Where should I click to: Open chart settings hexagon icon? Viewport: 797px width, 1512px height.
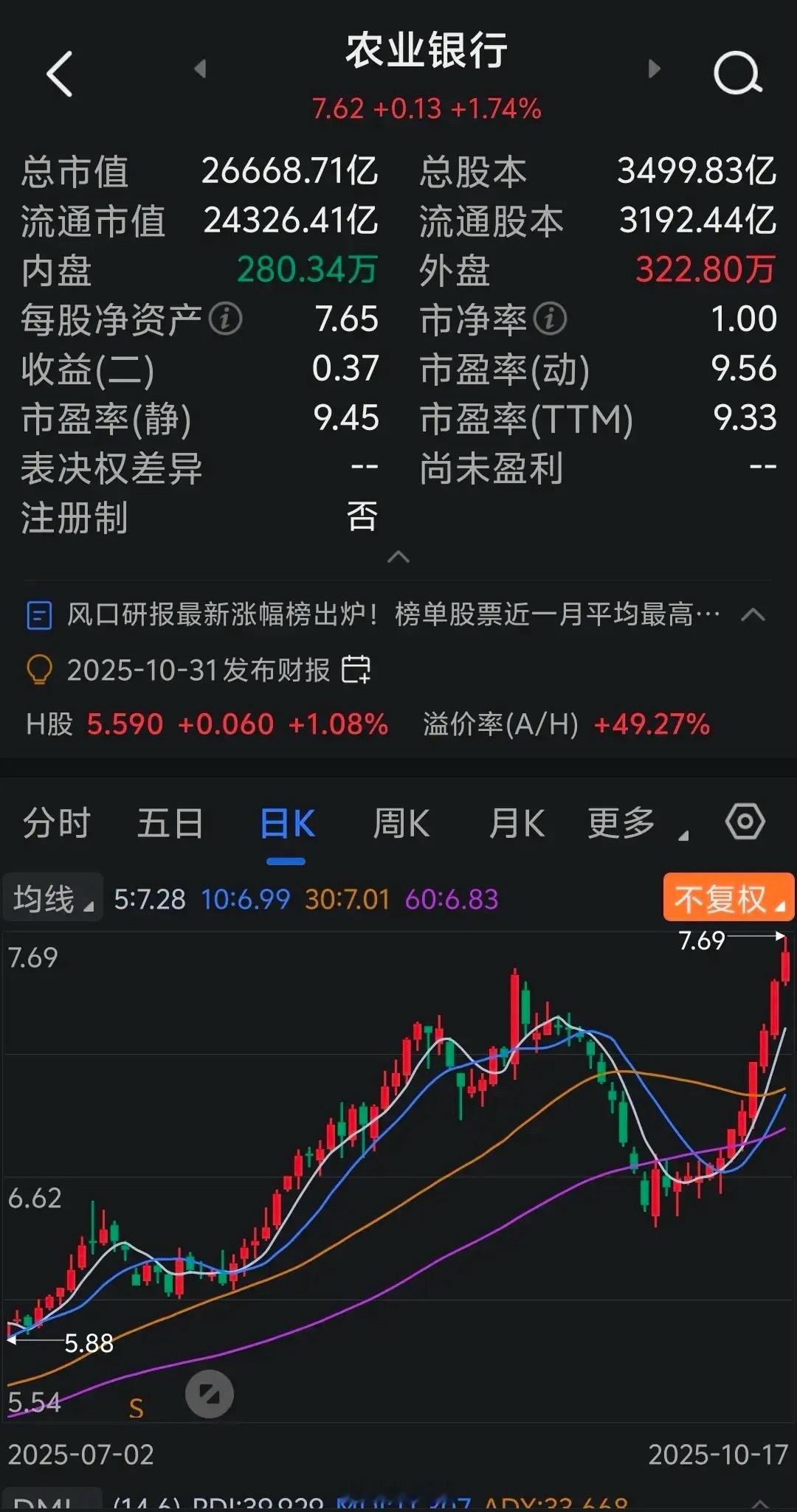point(745,822)
